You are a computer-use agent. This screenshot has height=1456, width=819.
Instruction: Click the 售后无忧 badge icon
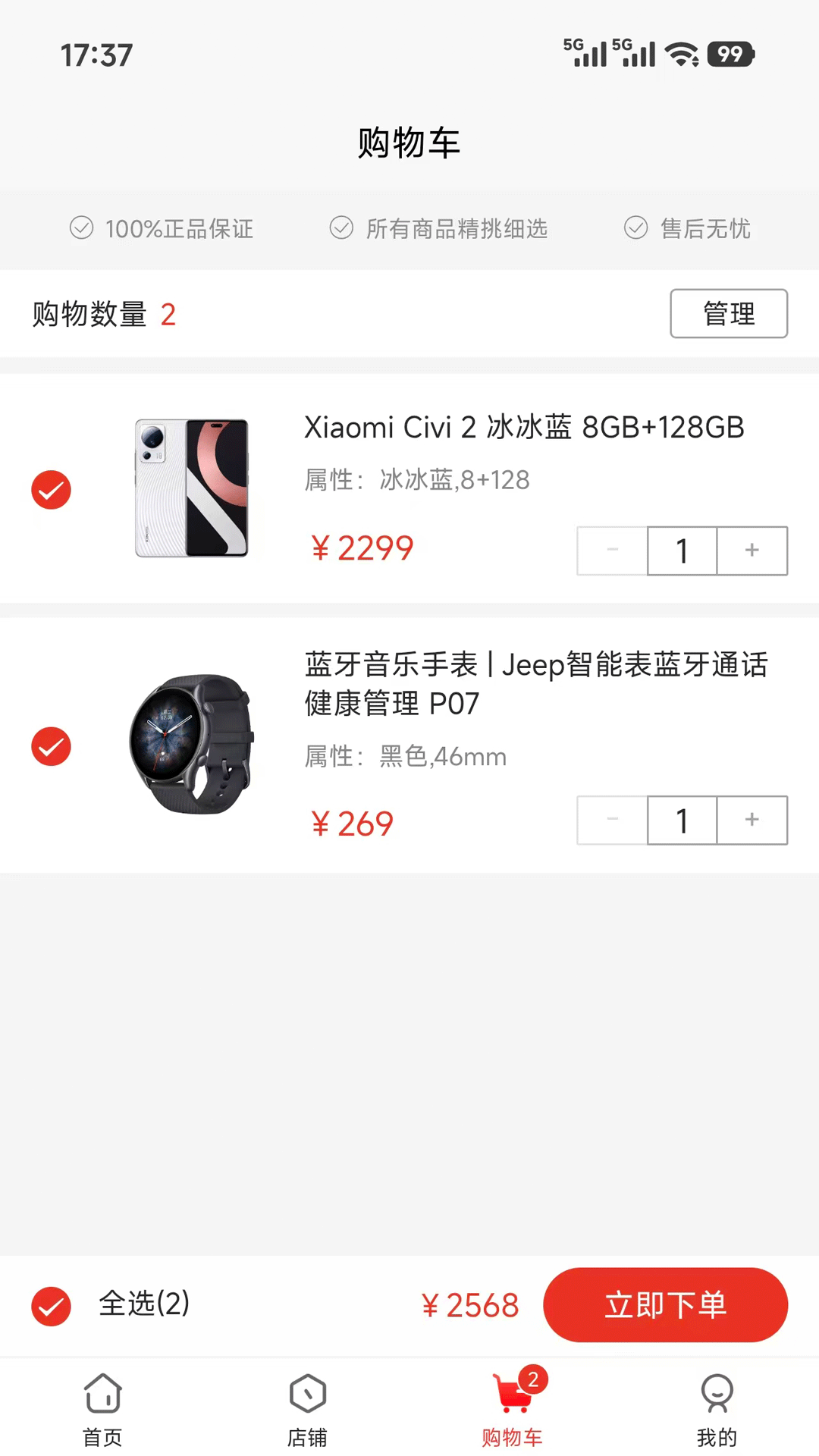coord(635,228)
